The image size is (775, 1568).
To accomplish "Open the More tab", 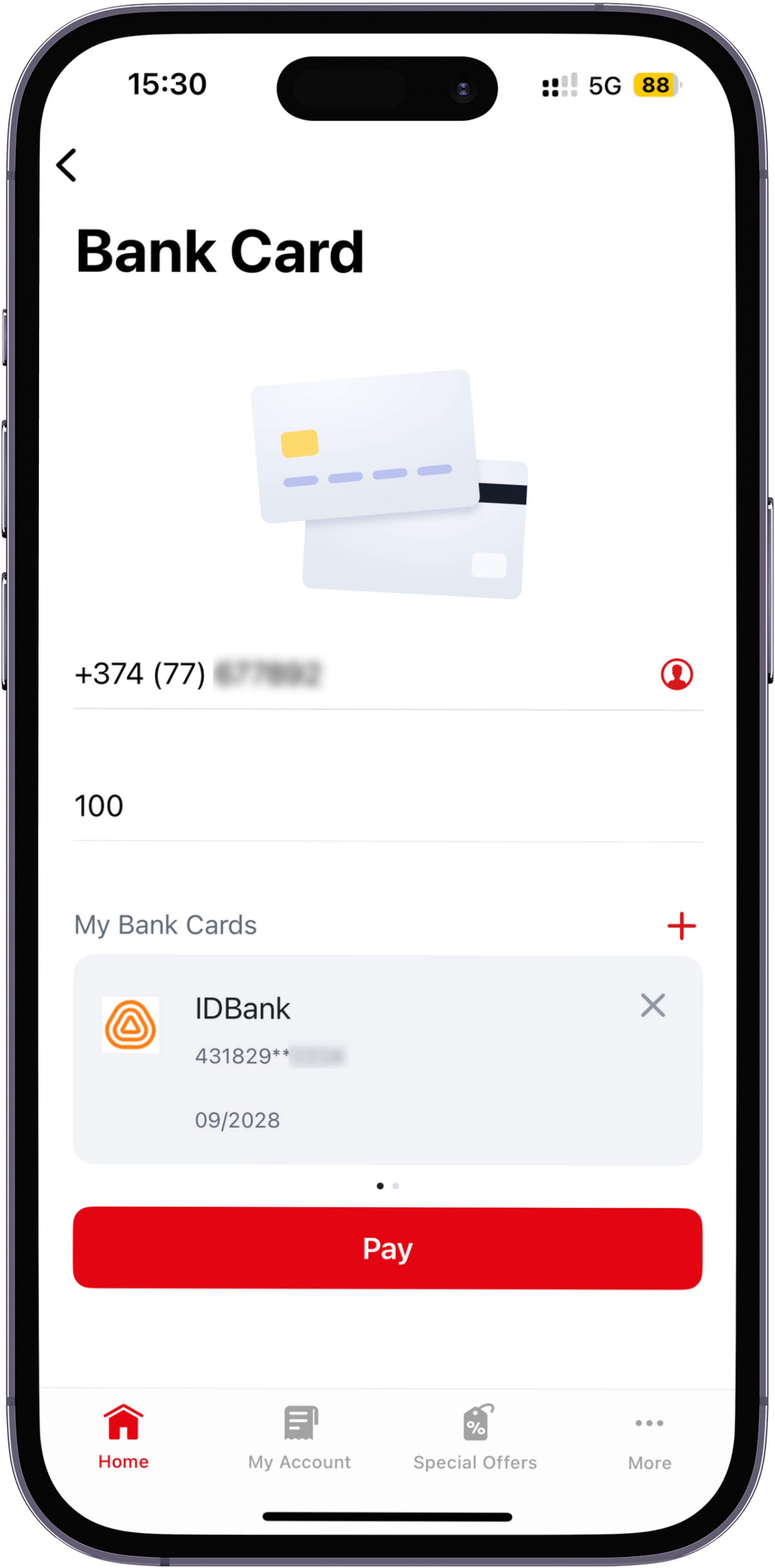I will pos(649,1439).
